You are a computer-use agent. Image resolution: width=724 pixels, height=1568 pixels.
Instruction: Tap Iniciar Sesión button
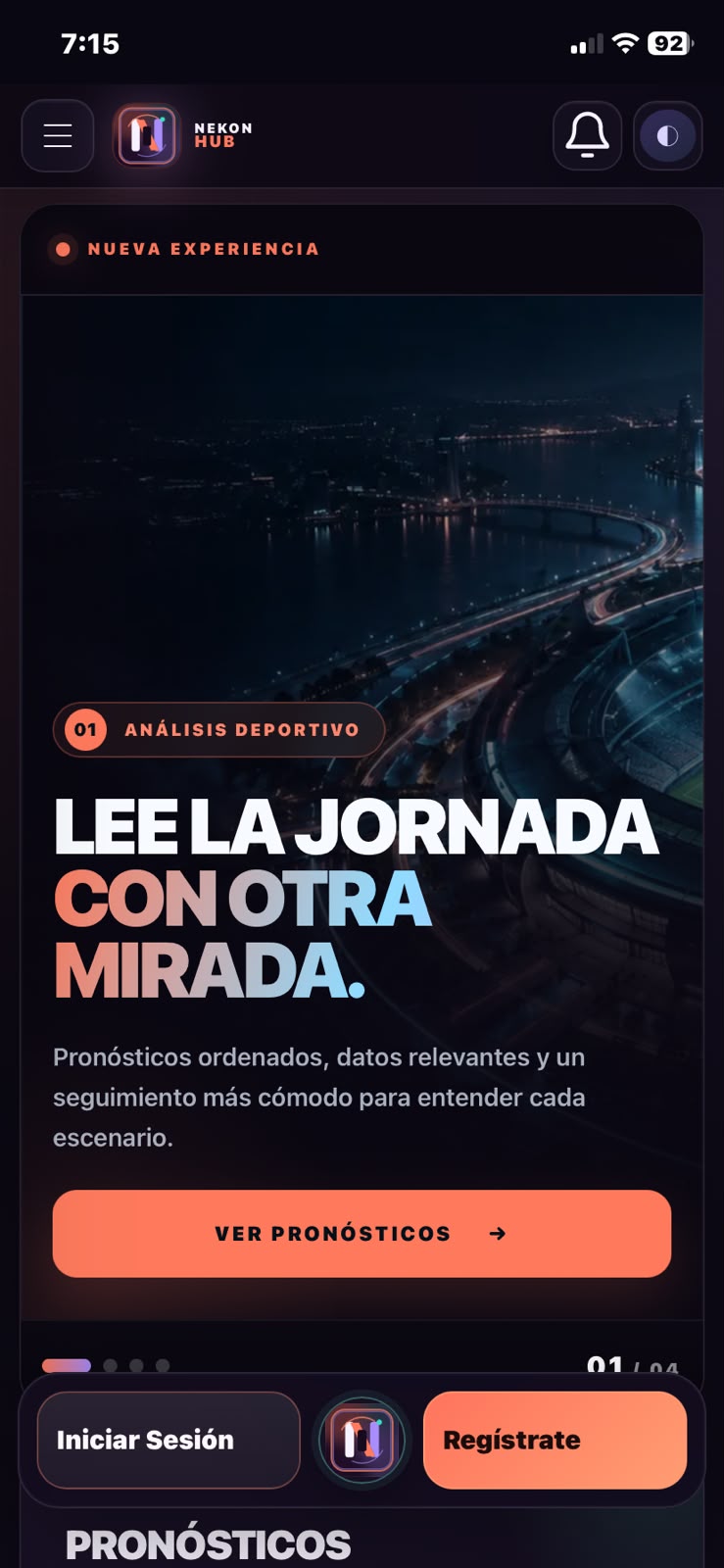[x=169, y=1440]
